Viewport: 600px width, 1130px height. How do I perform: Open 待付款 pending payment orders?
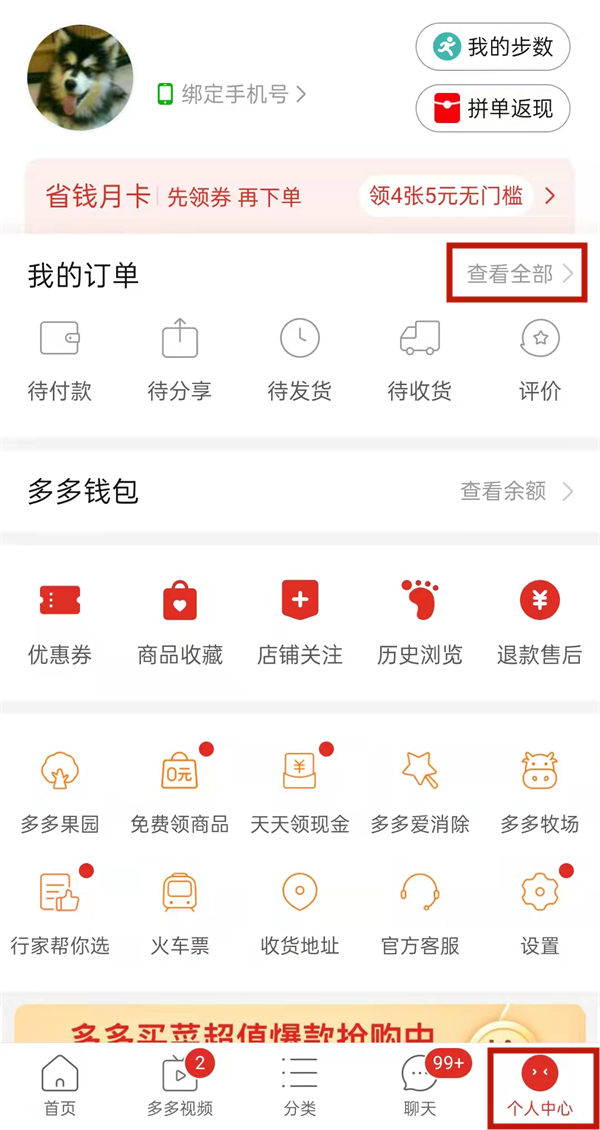click(60, 359)
